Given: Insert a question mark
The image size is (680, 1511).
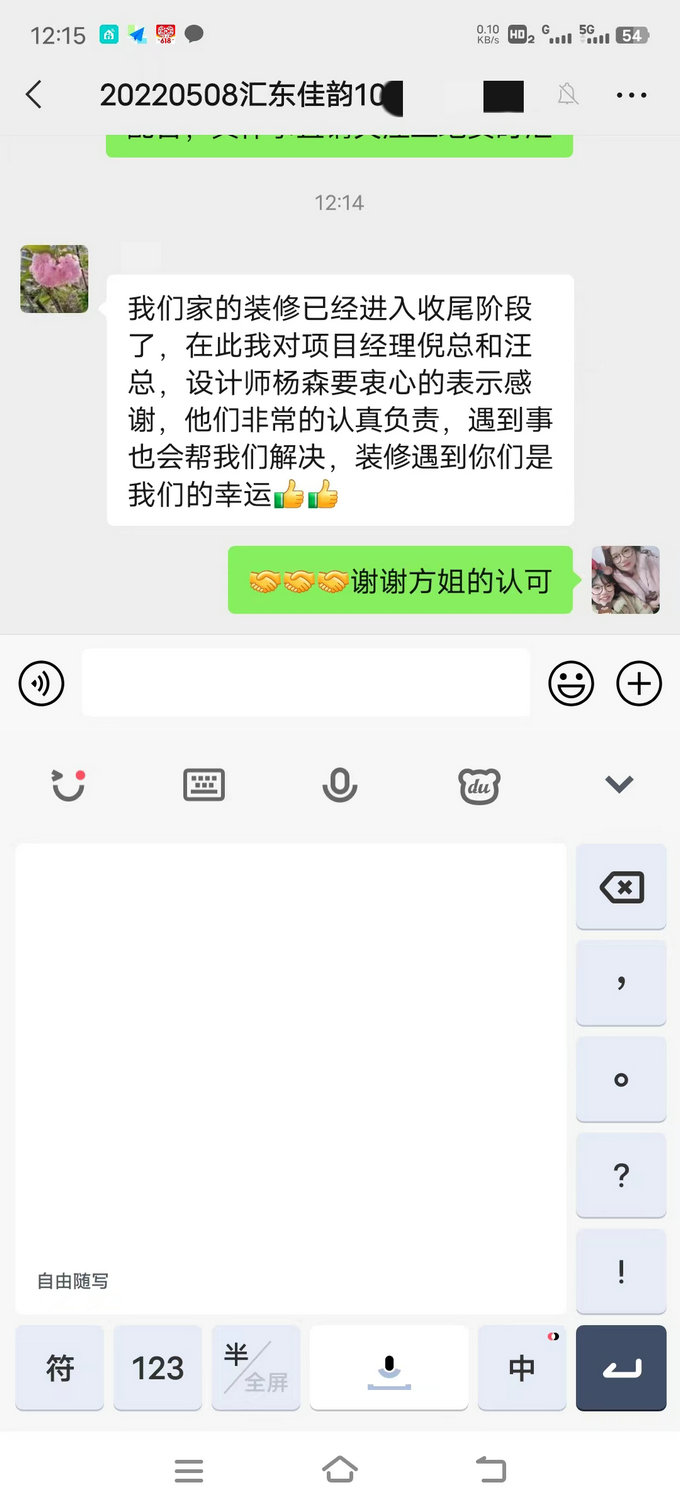Looking at the screenshot, I should [x=621, y=1175].
